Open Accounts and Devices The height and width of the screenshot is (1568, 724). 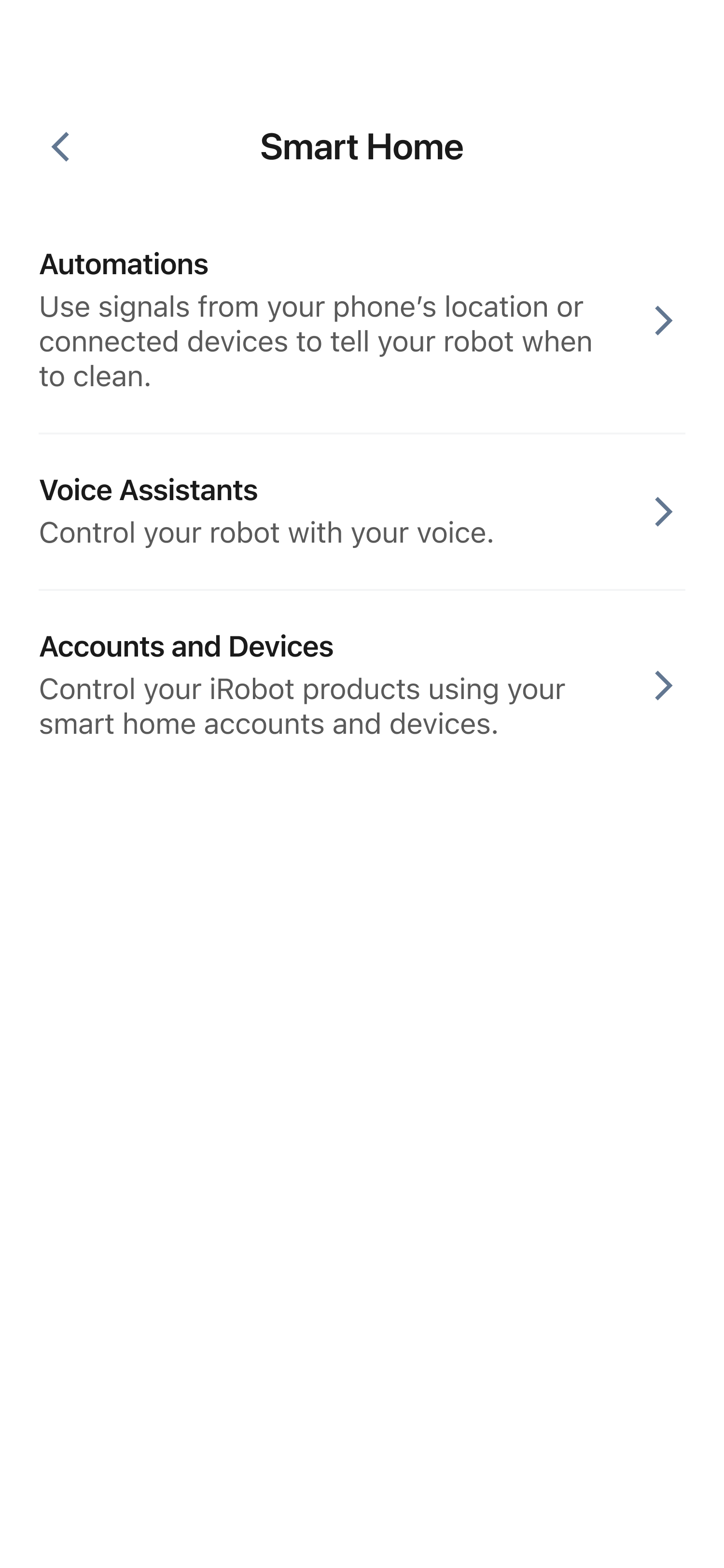coord(362,686)
